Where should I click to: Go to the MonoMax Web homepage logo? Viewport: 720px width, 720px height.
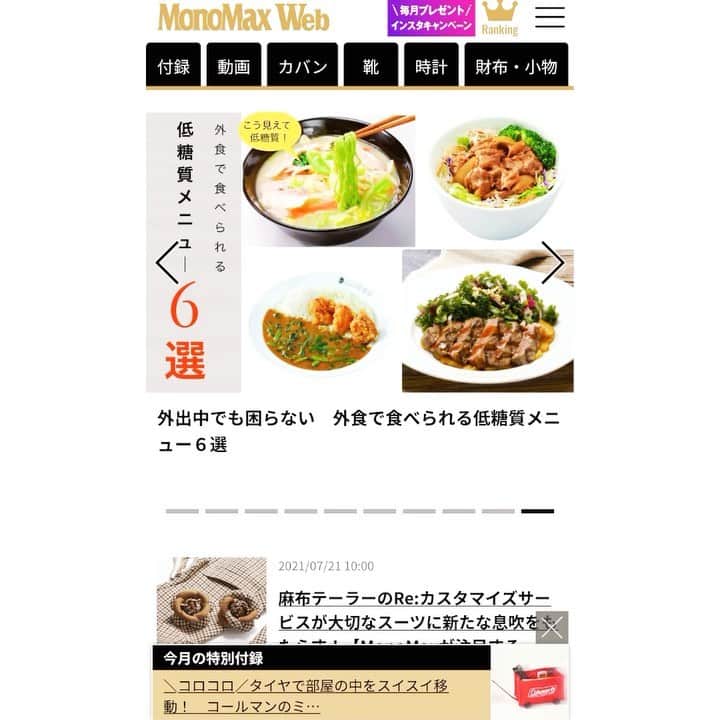click(x=243, y=17)
